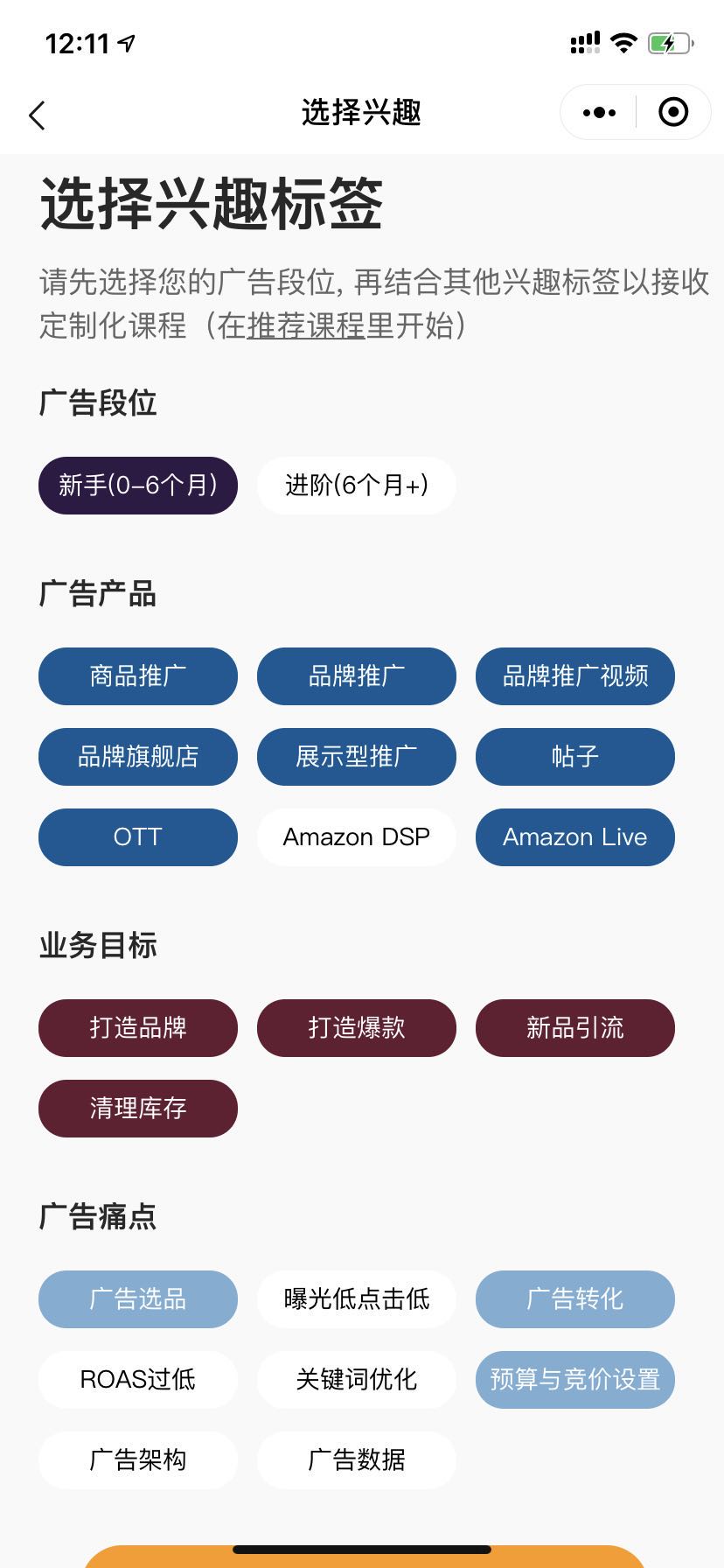
Task: Tap the circle close mini-program icon
Action: [673, 112]
